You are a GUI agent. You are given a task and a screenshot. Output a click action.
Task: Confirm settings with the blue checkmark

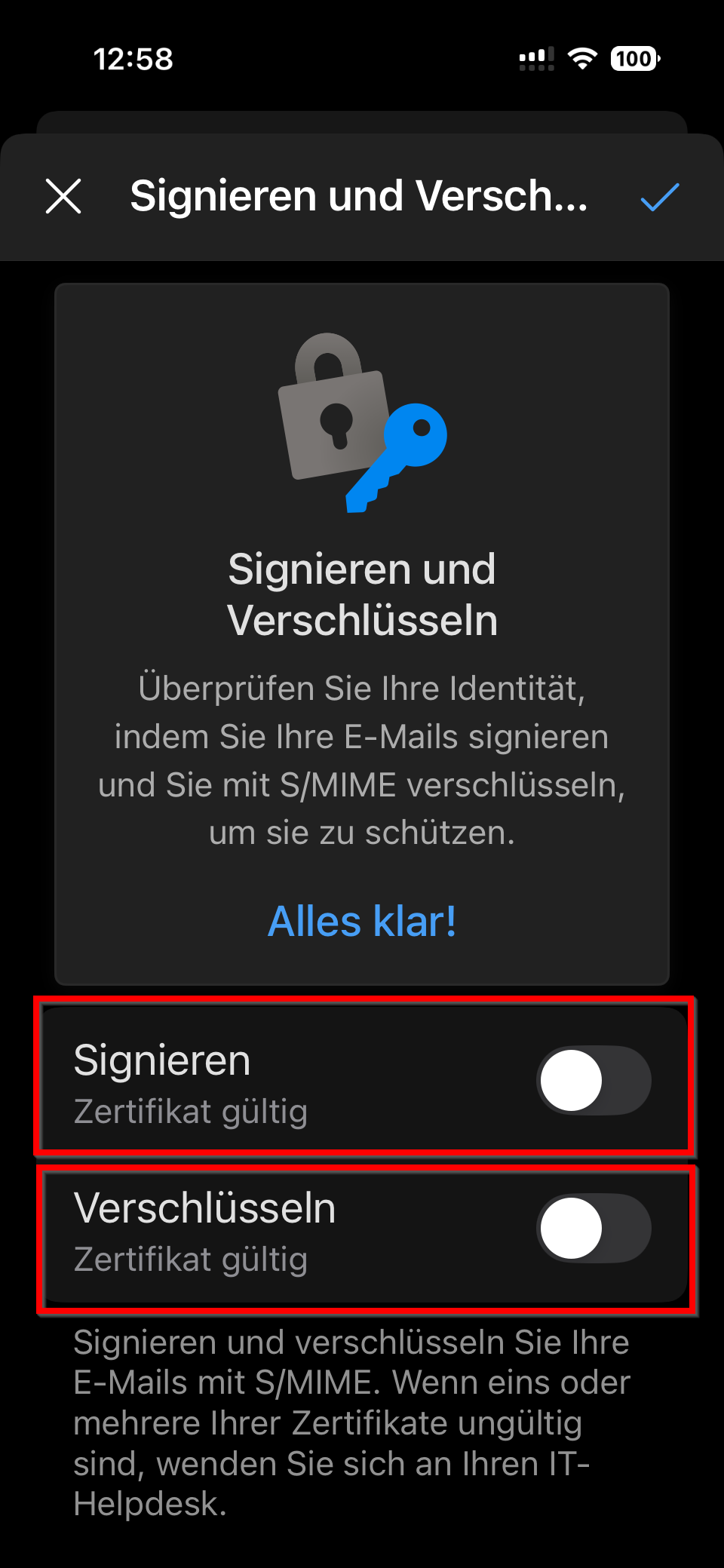click(660, 197)
